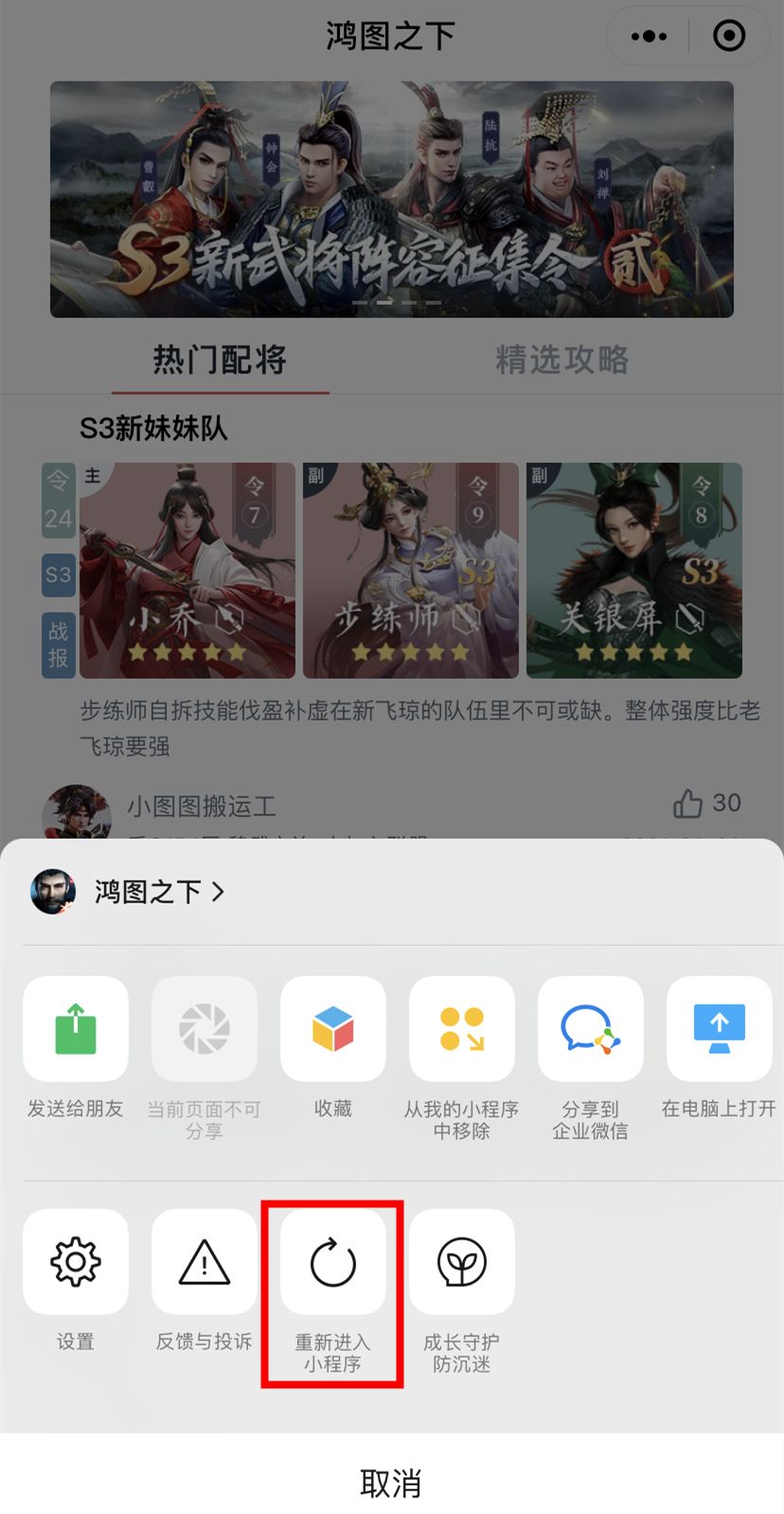
Task: Open 在电脑上打开 option
Action: pyautogui.click(x=719, y=1029)
